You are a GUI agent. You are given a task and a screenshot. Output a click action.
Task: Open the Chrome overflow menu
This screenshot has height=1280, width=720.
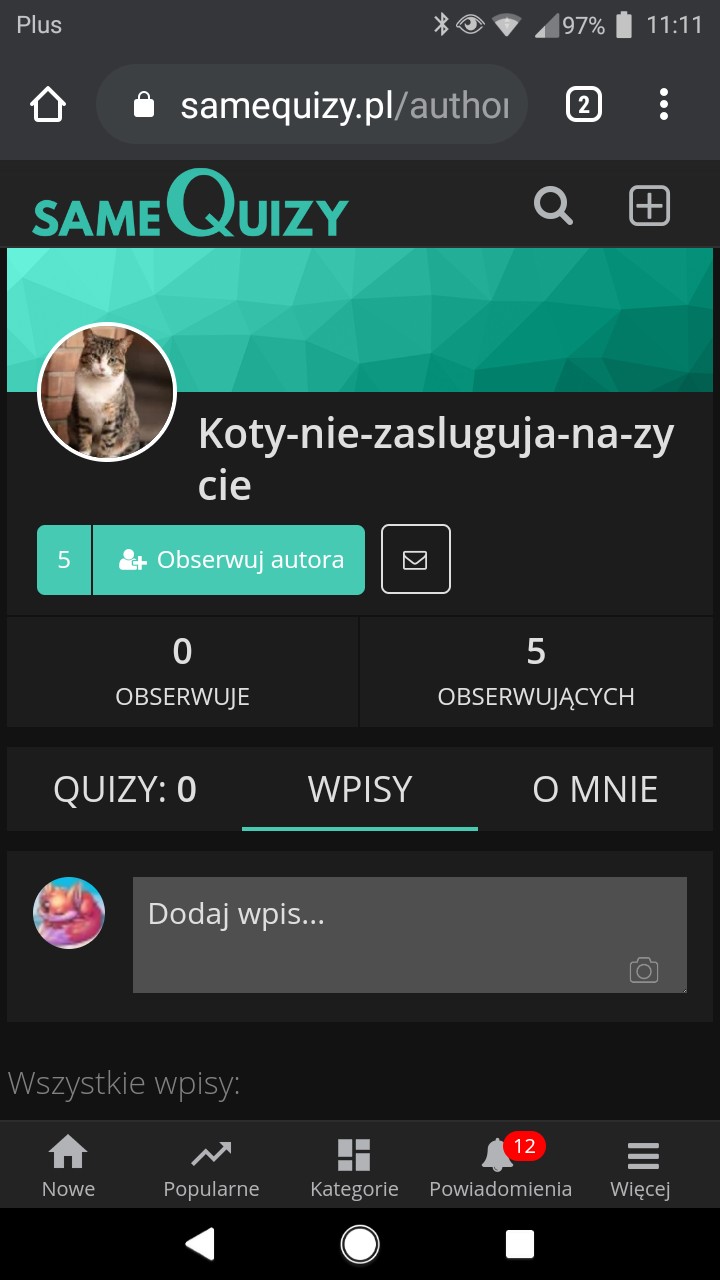[664, 104]
